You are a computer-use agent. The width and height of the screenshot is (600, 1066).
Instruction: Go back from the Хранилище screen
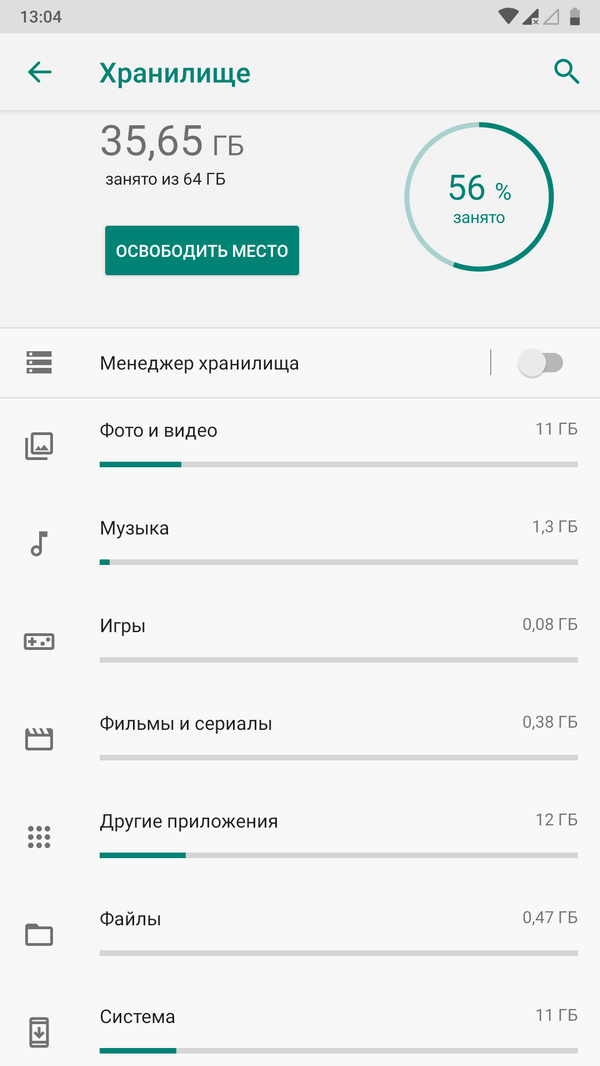[x=40, y=72]
